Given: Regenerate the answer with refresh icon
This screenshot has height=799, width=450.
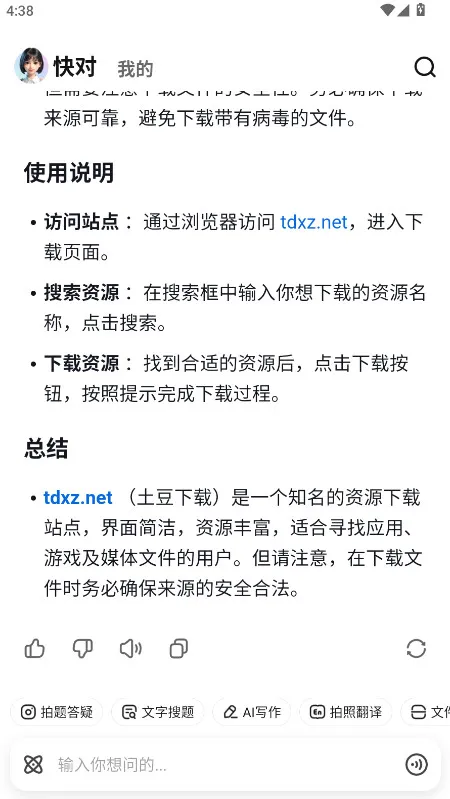Looking at the screenshot, I should click(x=416, y=649).
